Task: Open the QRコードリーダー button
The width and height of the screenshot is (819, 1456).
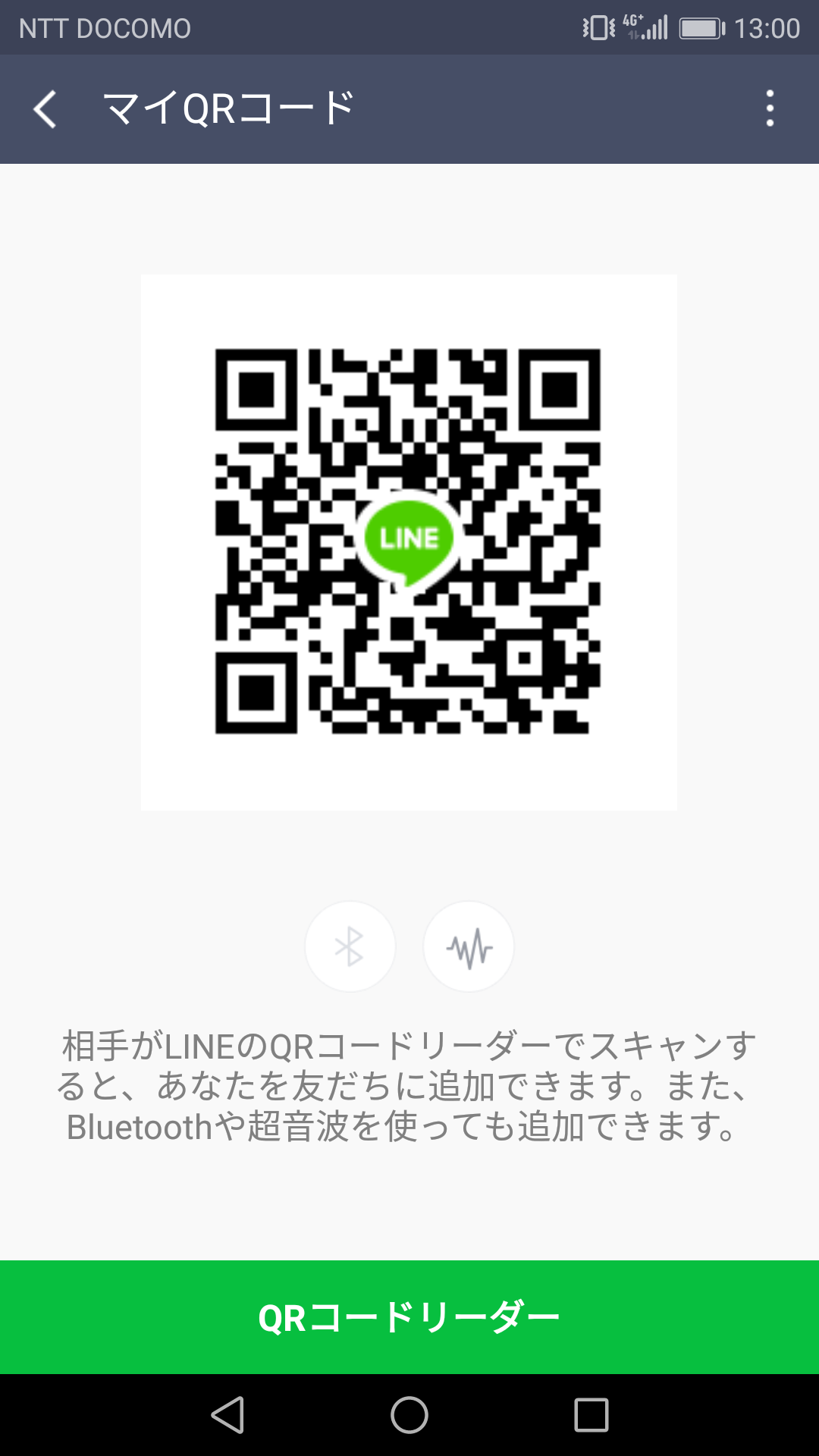Action: tap(409, 1317)
